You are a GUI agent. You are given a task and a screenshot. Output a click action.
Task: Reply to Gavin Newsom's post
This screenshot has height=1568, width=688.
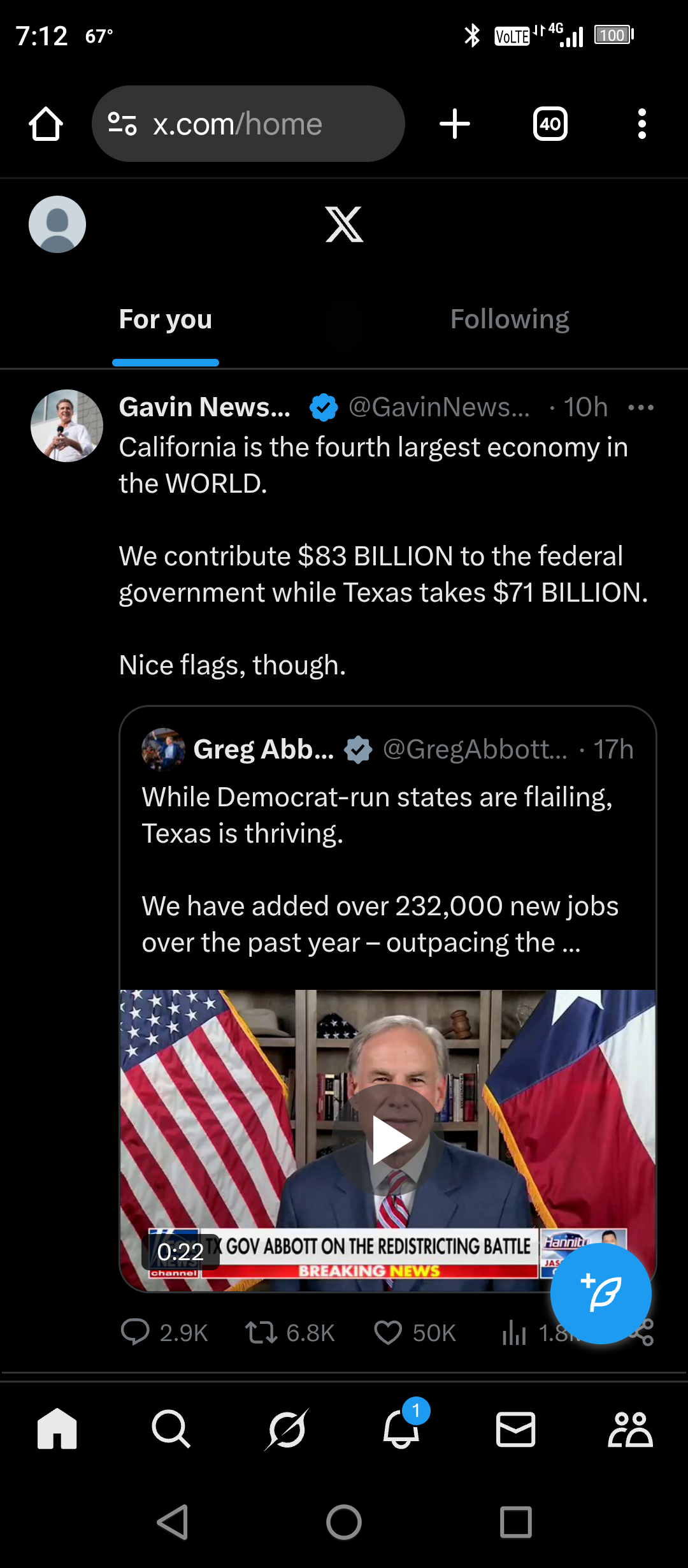(164, 1332)
